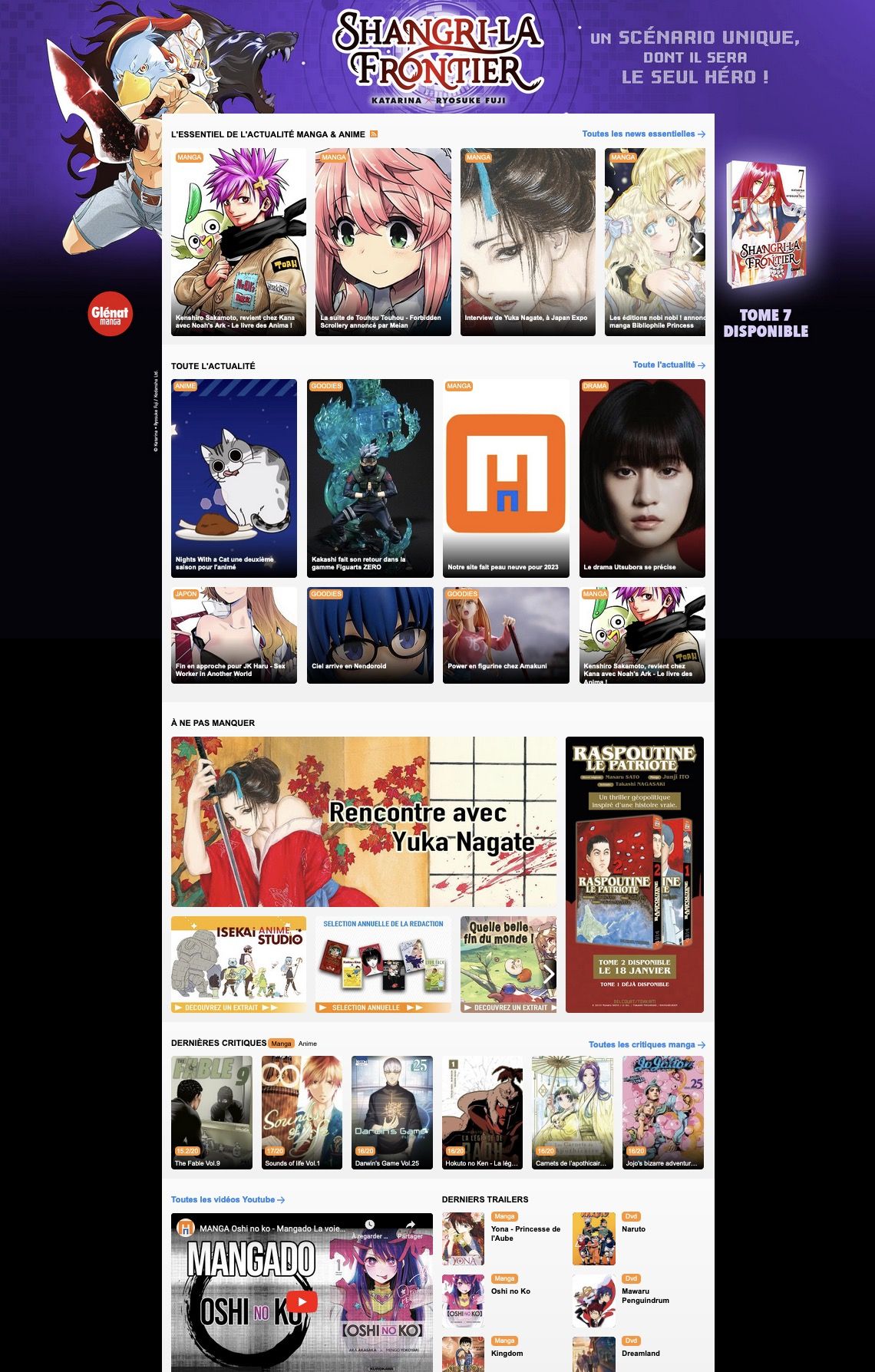Screen dimensions: 875x1372
Task: Open Interview de Yuka Nagate card
Action: pos(527,242)
